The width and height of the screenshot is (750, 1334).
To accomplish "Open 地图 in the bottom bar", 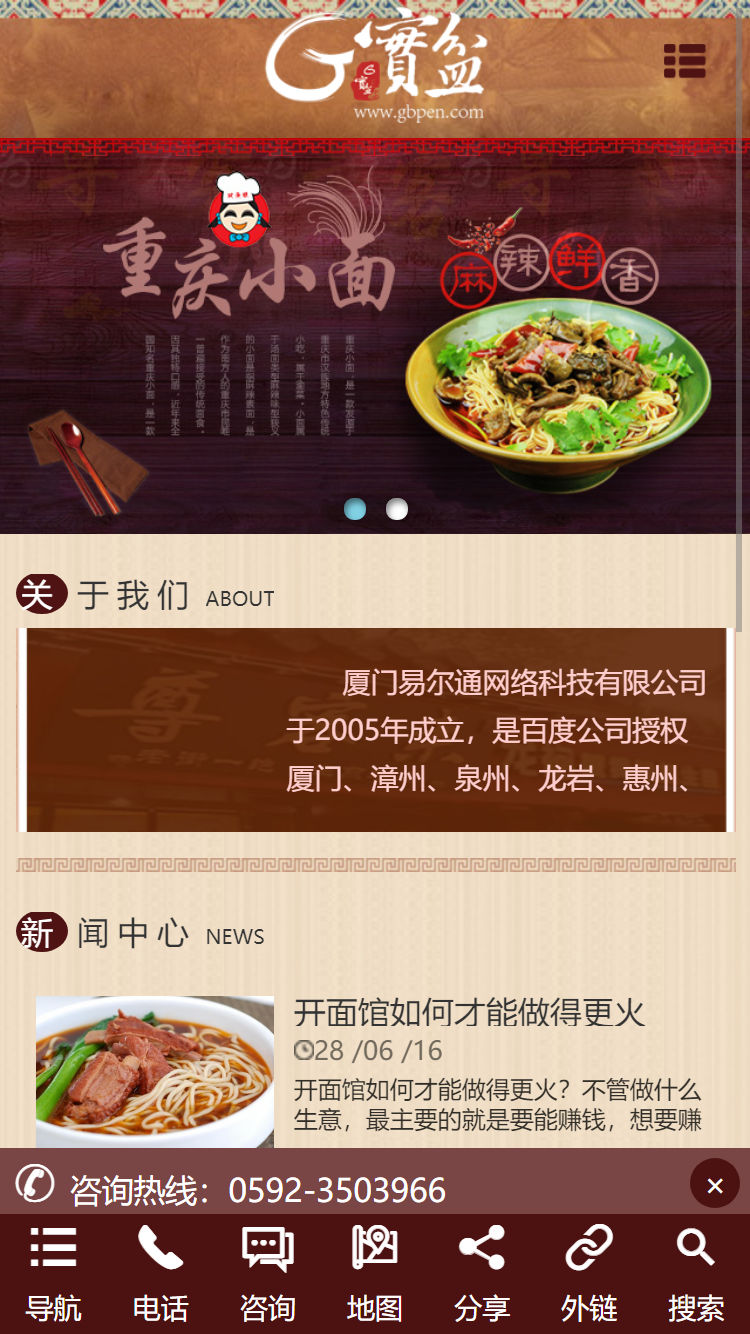I will coord(375,1274).
